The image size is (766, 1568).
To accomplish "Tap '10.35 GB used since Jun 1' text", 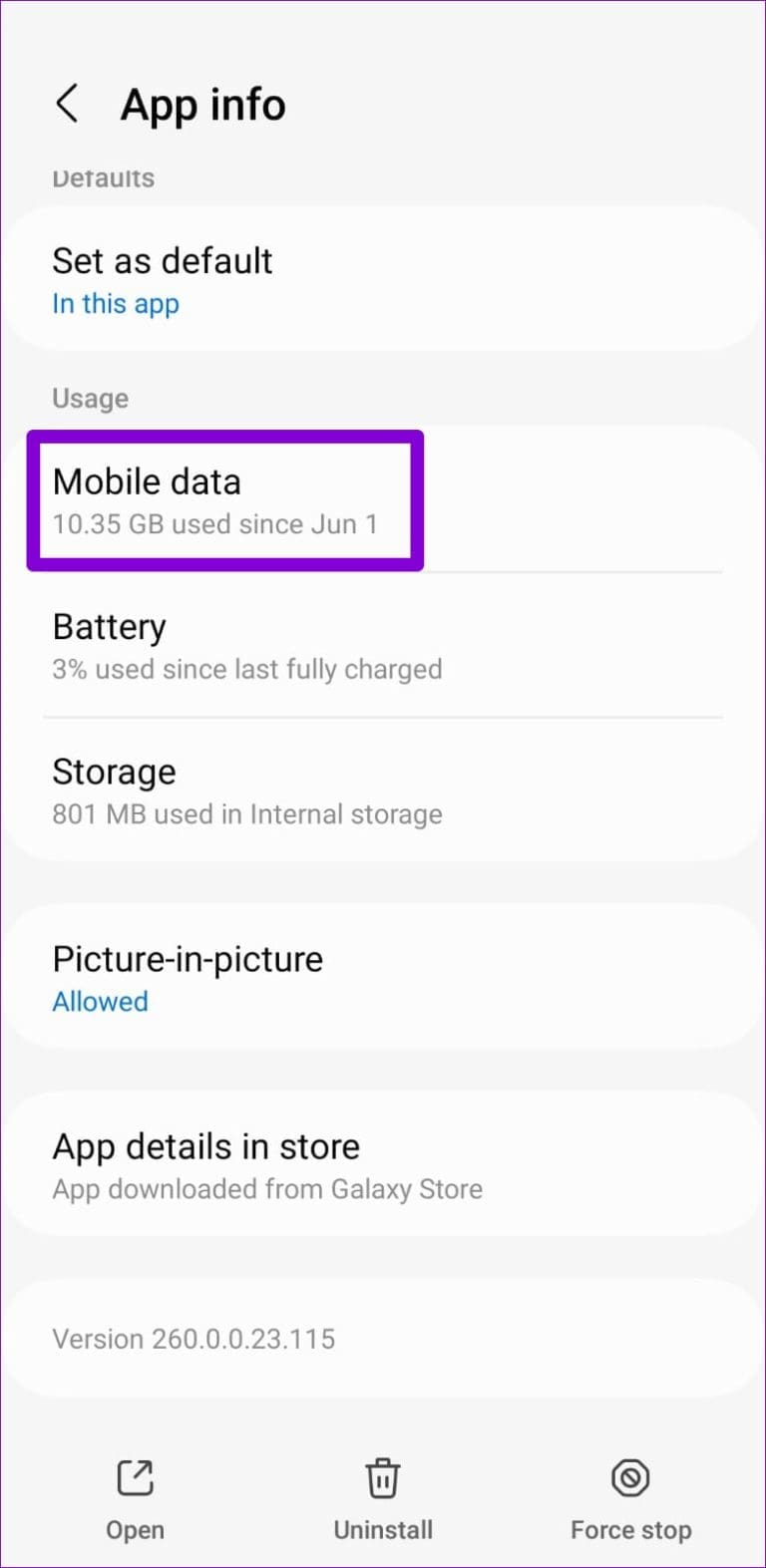I will [x=215, y=524].
